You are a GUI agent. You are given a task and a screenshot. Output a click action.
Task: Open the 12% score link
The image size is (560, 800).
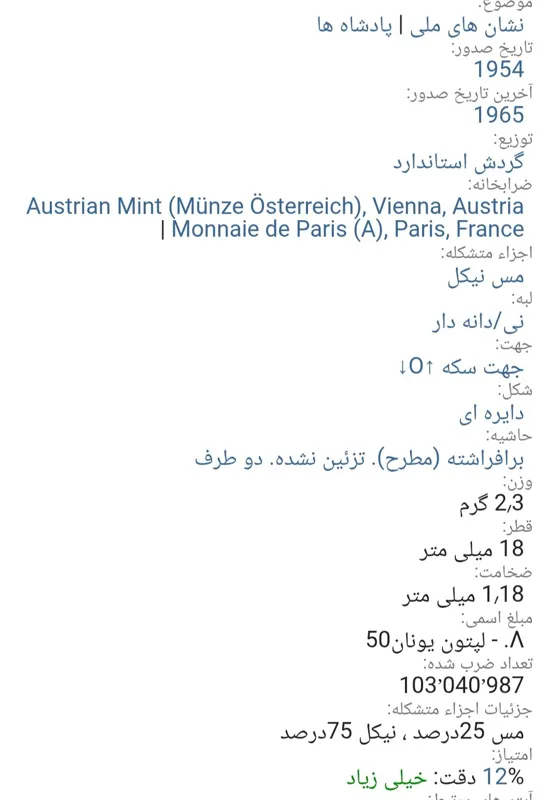point(503,777)
